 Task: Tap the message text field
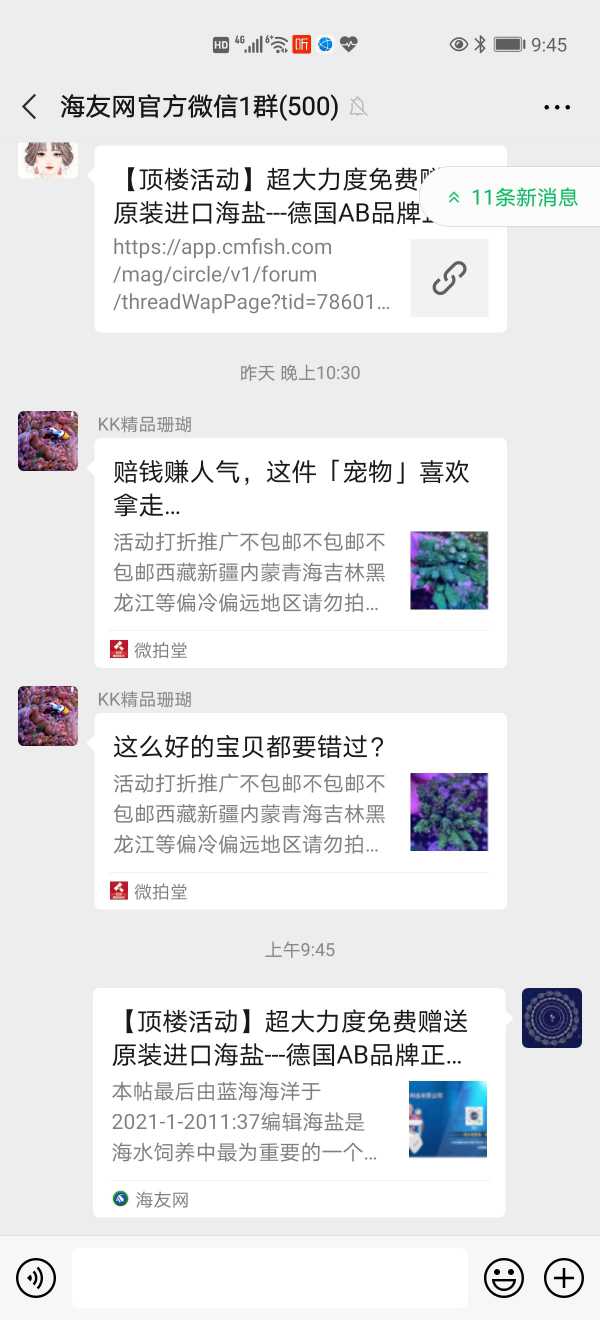(269, 1277)
